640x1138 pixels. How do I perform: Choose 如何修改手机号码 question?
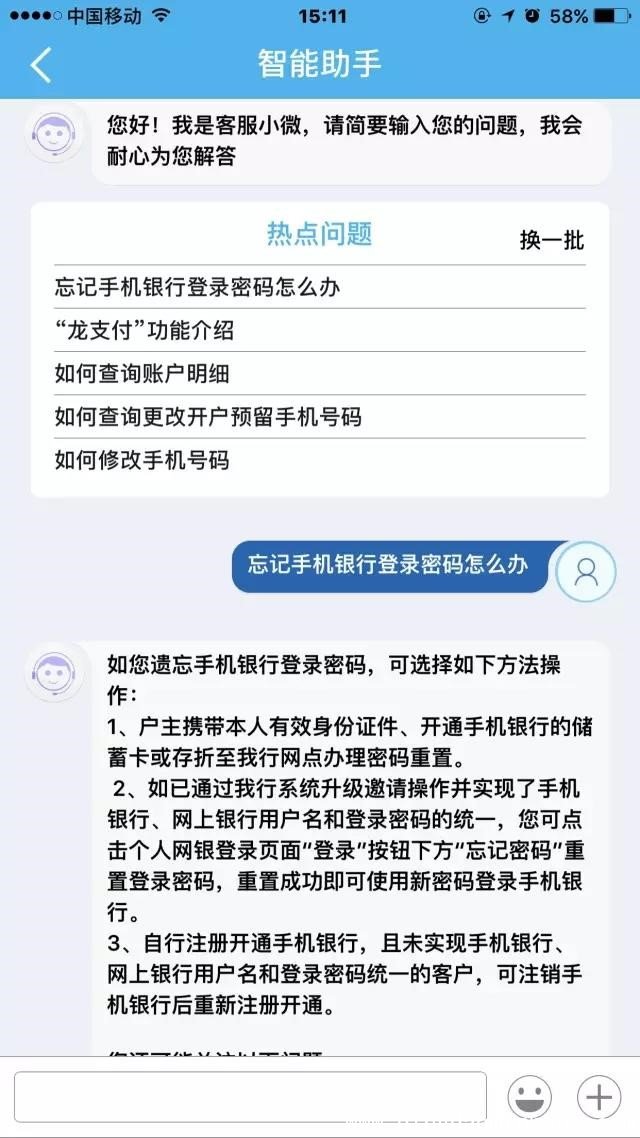pos(142,460)
